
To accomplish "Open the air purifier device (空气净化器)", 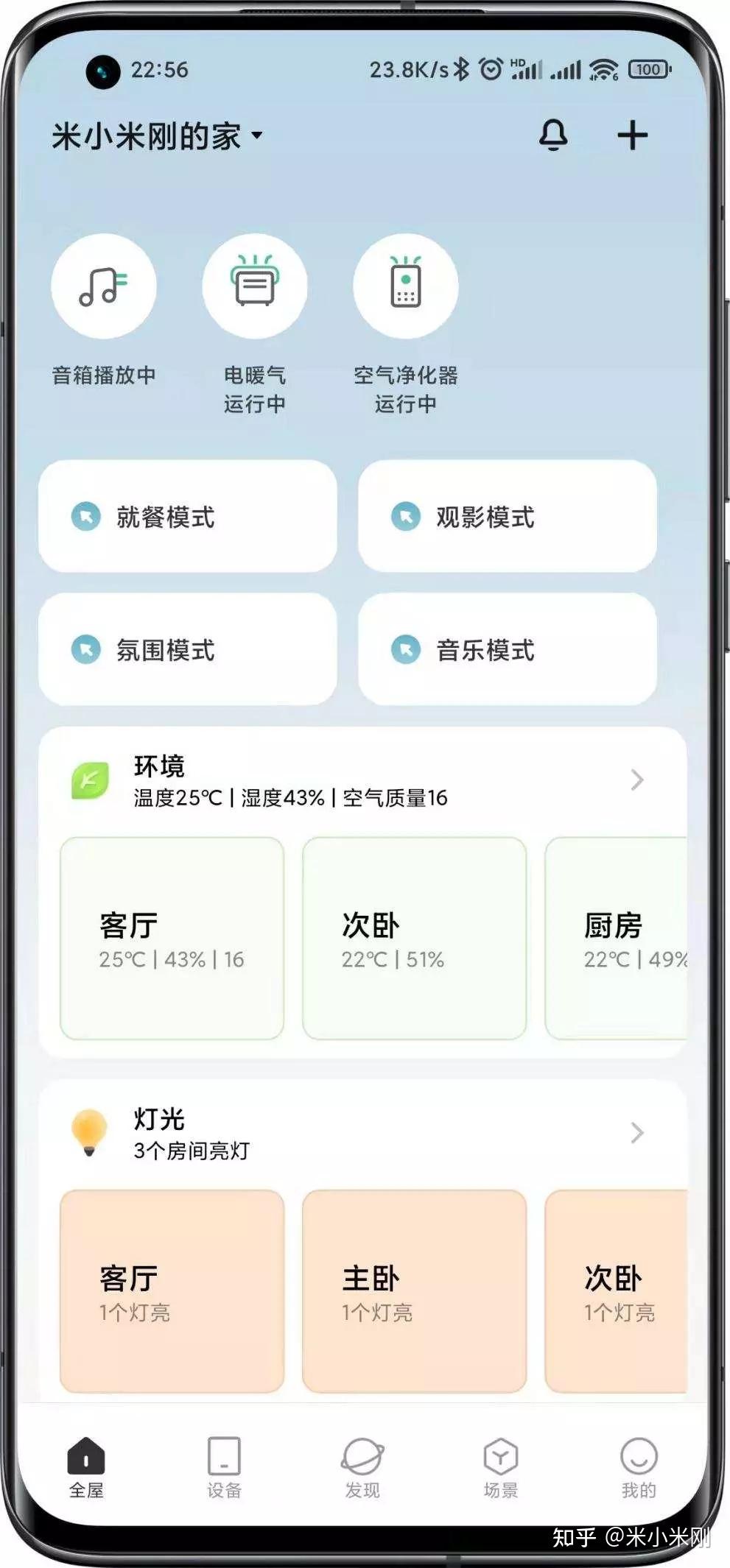I will pos(406,287).
